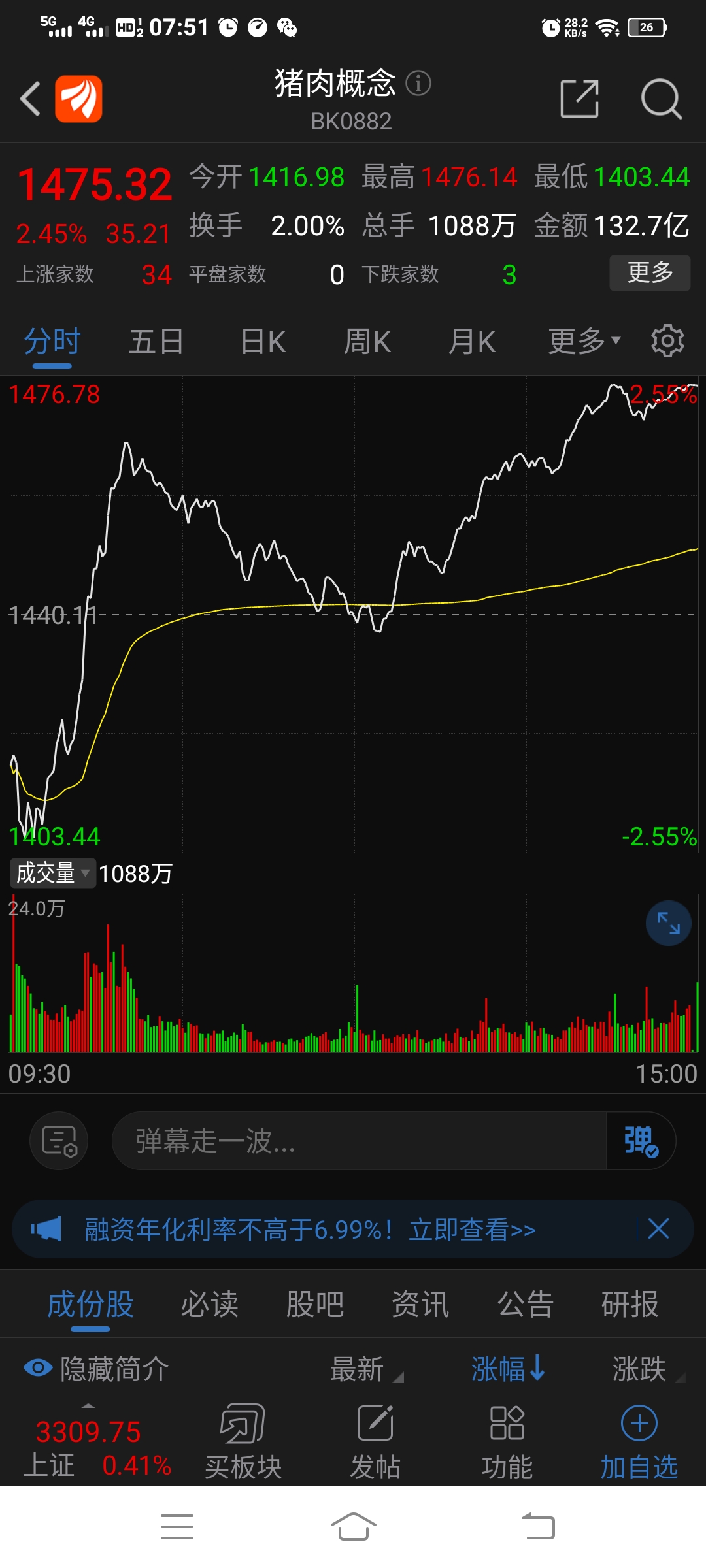Toggle the 弹 bullet comments switch
Viewport: 706px width, 1568px height.
(641, 1141)
